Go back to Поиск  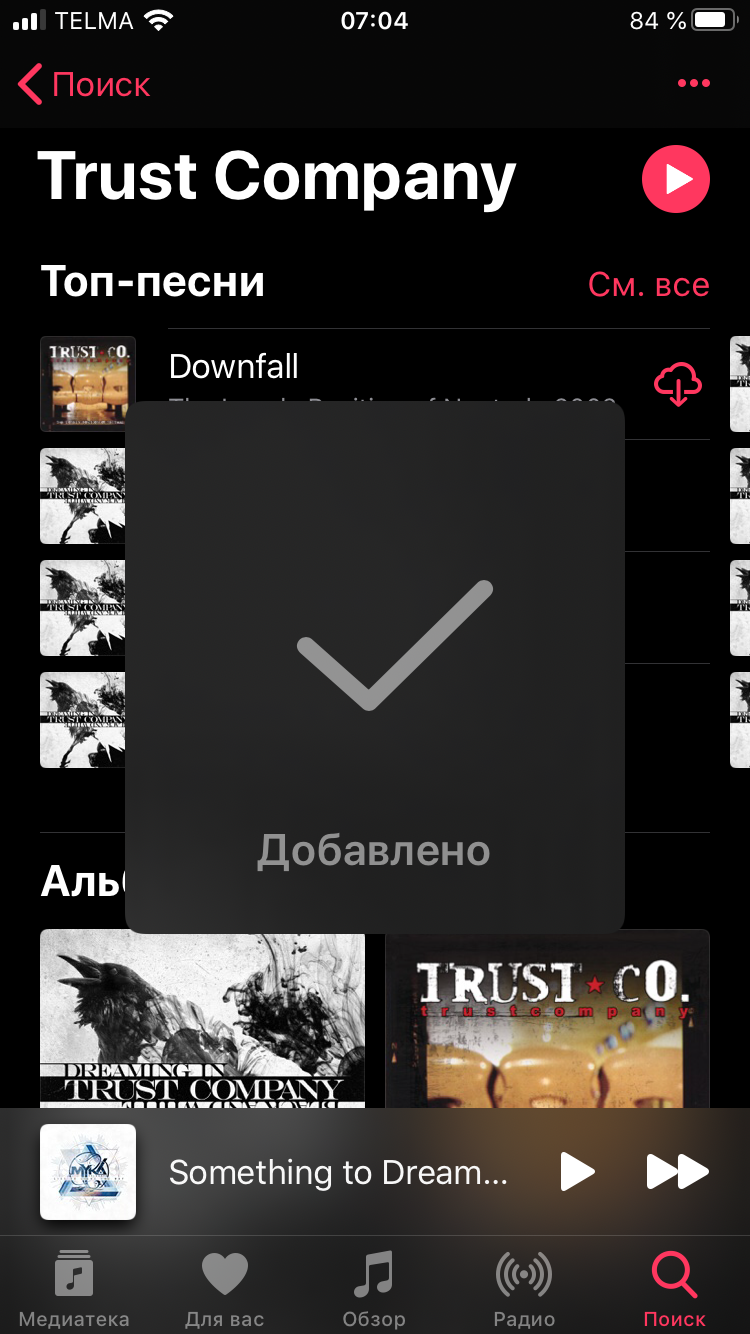pos(85,85)
